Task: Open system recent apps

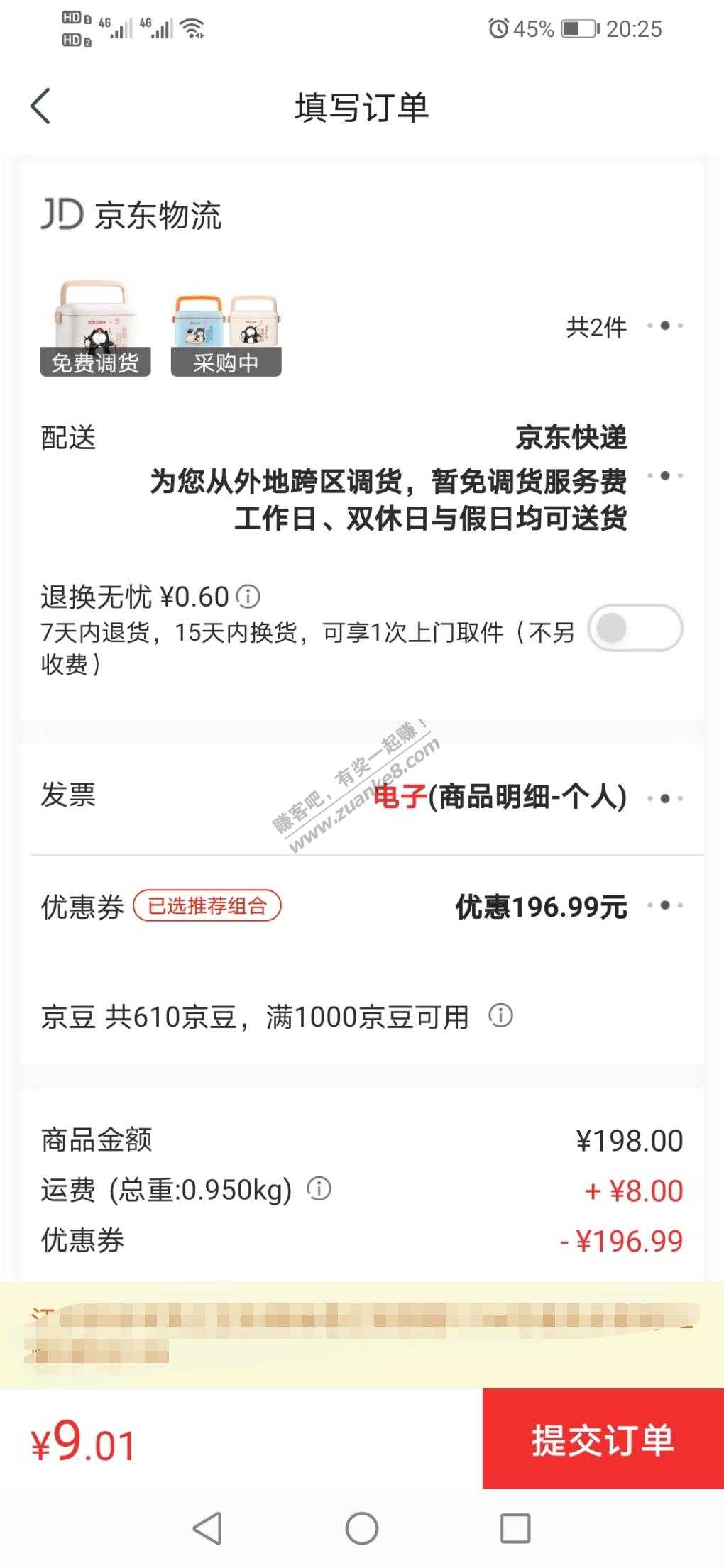Action: (x=515, y=1528)
